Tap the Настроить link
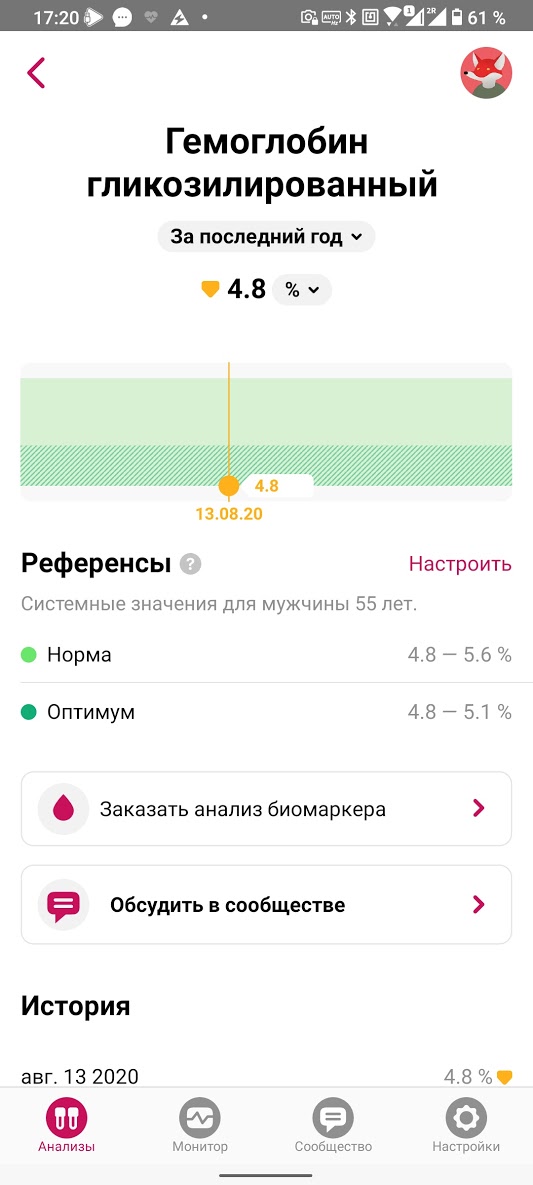Screen dimensions: 533x1185 pyautogui.click(x=460, y=564)
